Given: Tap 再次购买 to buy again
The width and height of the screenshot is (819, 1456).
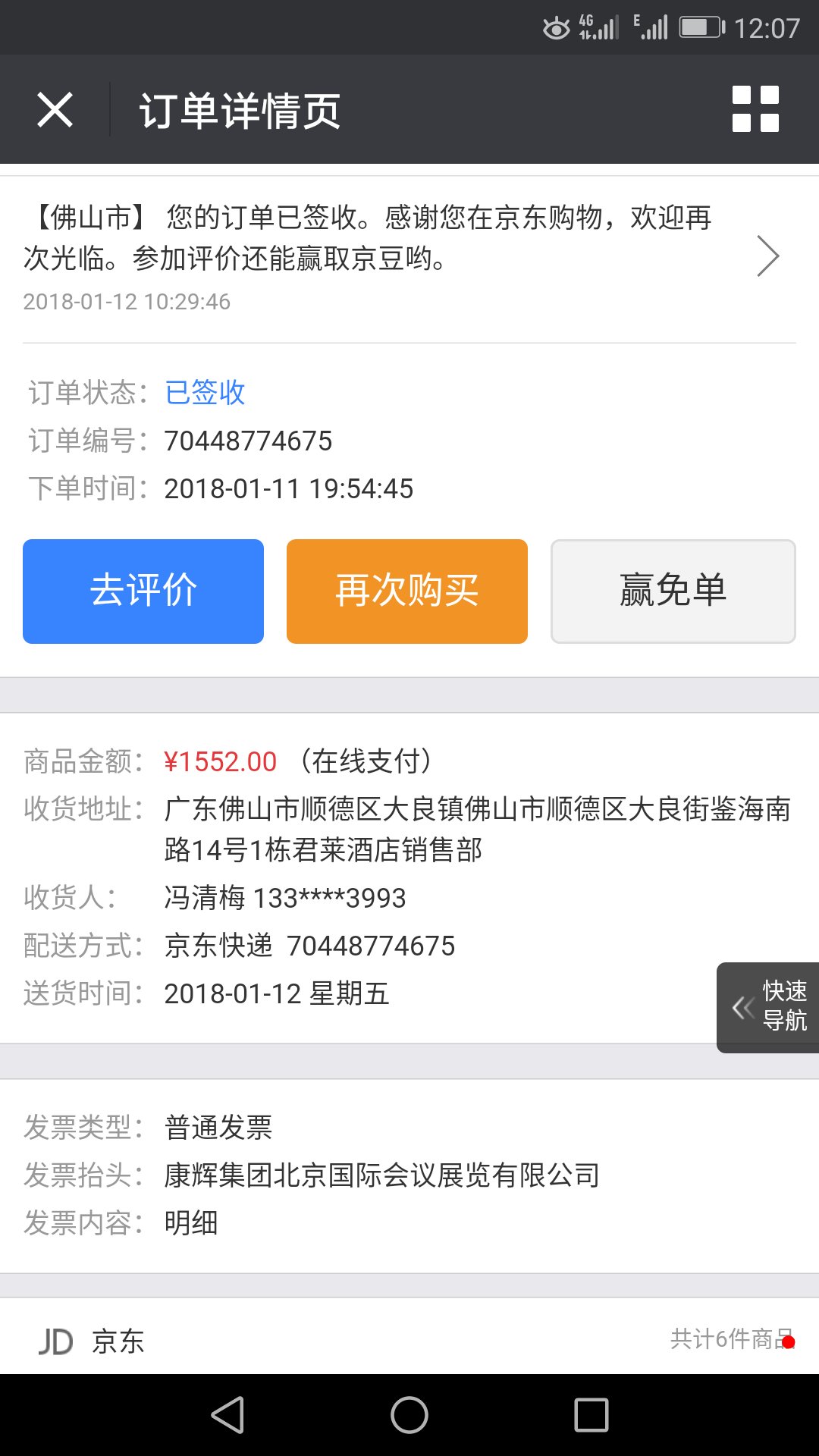Looking at the screenshot, I should pyautogui.click(x=407, y=591).
